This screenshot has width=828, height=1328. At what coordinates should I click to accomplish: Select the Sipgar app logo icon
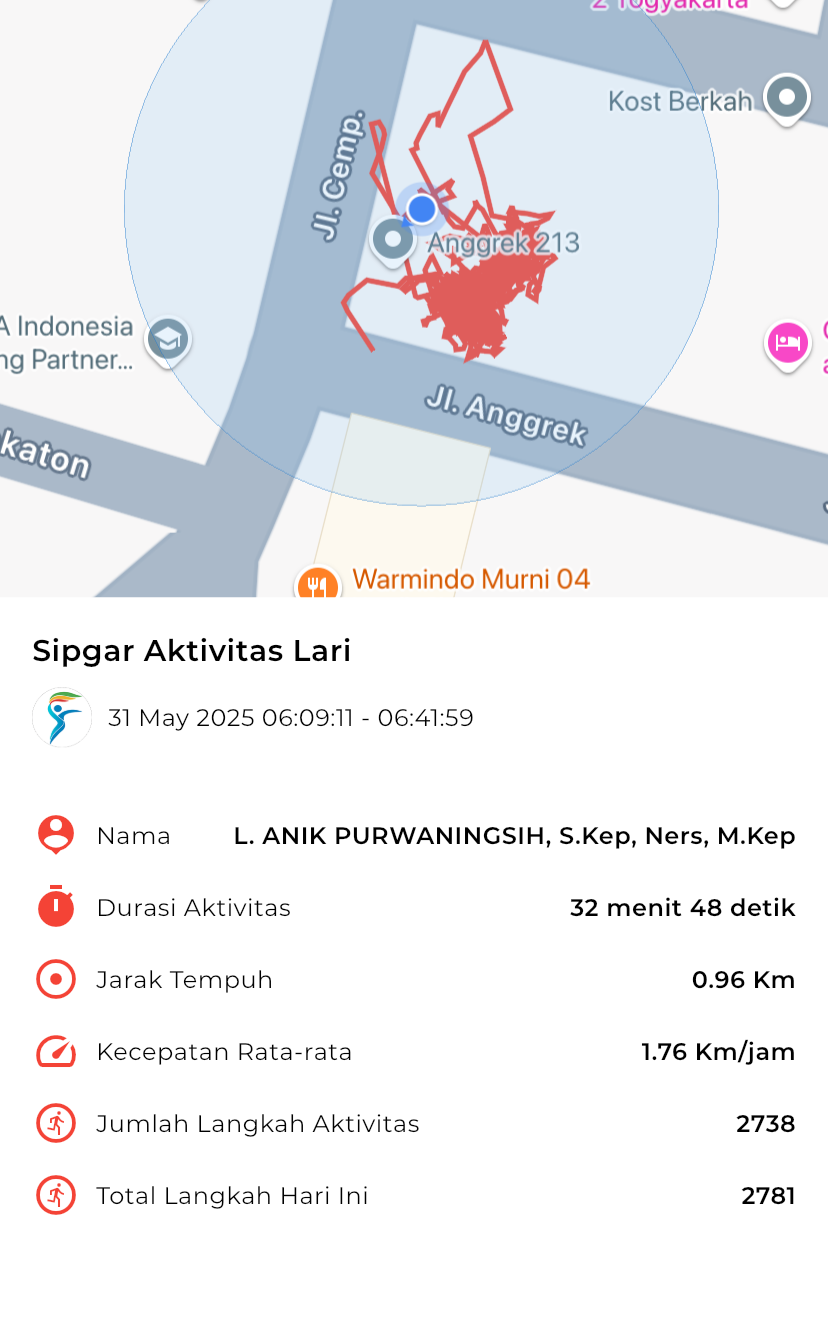pyautogui.click(x=61, y=717)
